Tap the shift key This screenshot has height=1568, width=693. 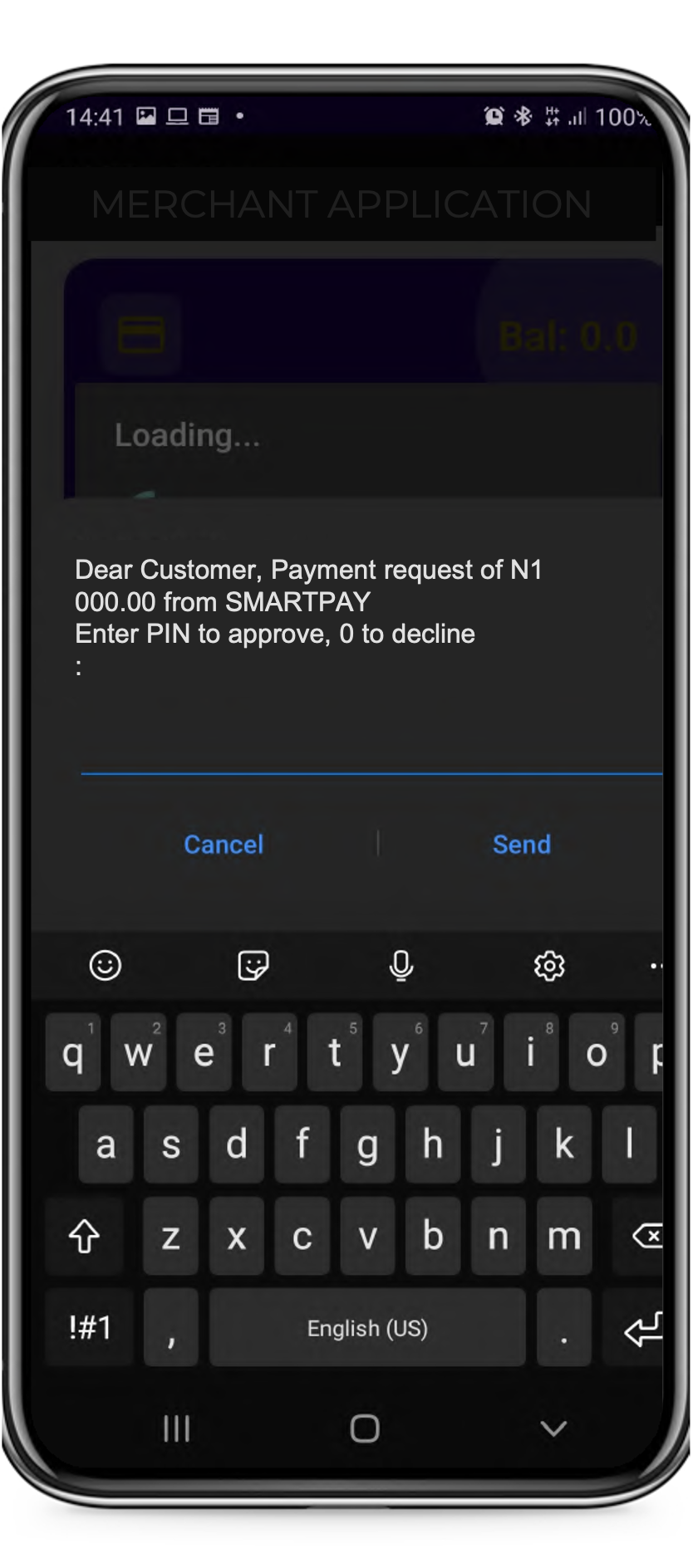tap(84, 1236)
